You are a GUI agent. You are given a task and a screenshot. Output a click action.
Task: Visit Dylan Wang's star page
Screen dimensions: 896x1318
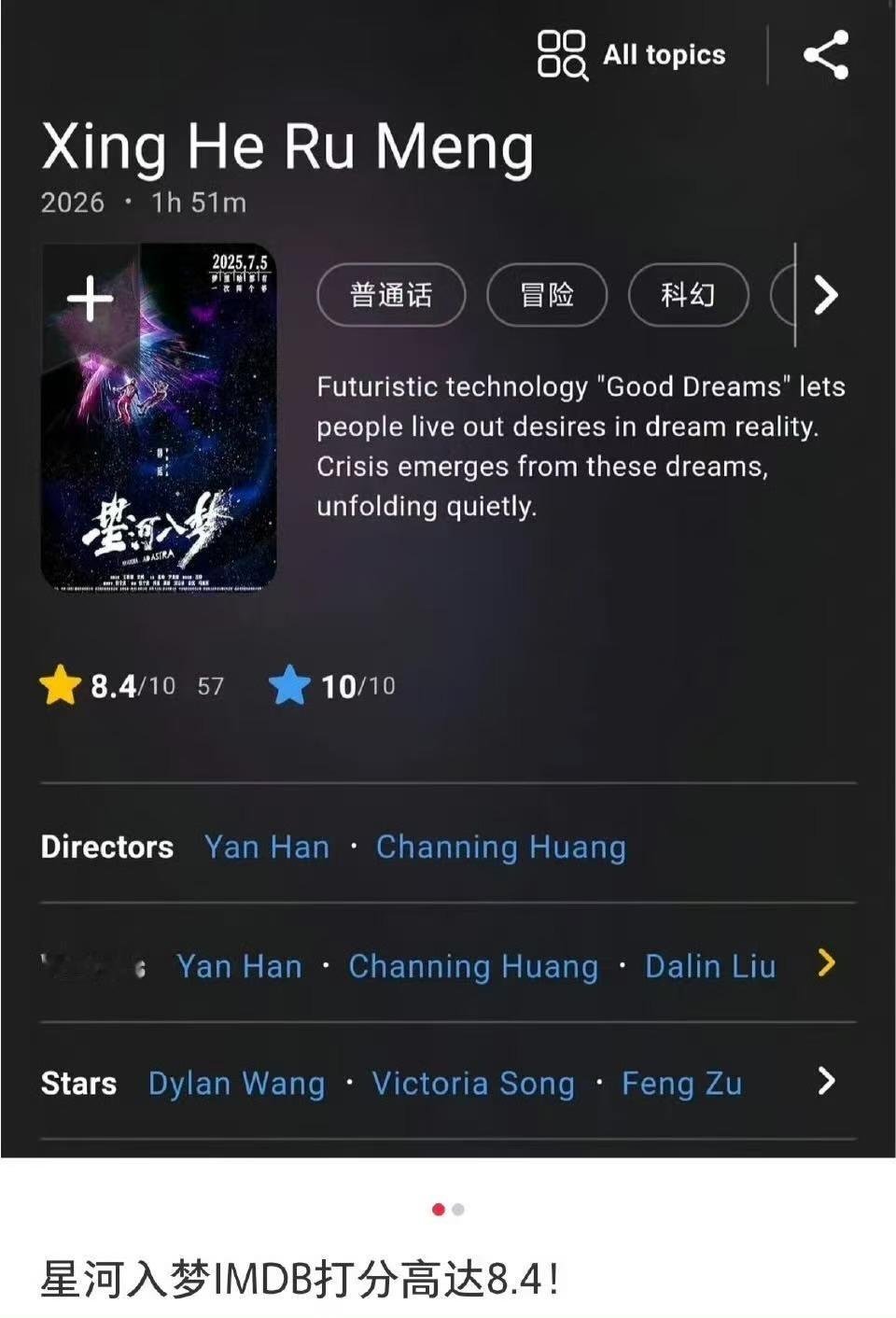pos(236,1084)
